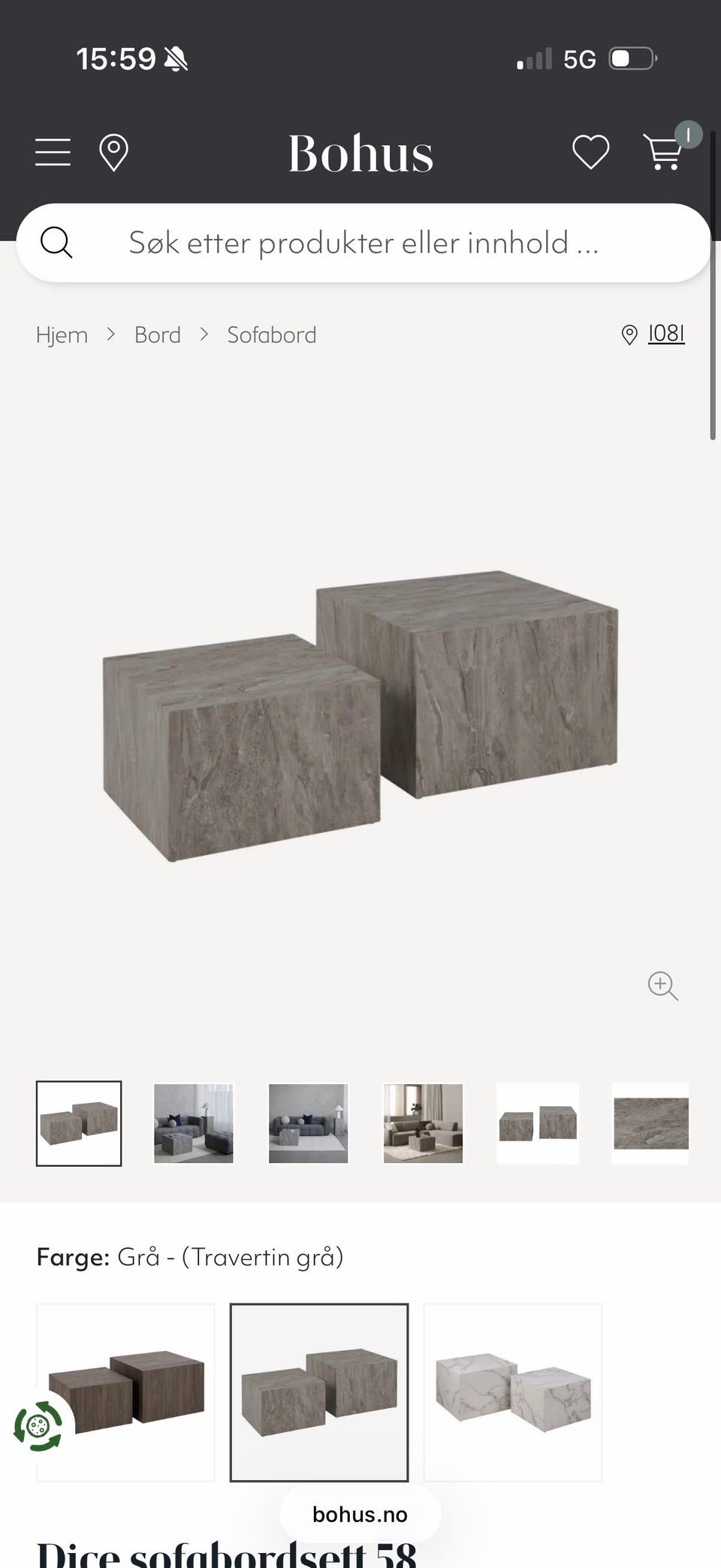Tap the product search field
721x1568 pixels.
click(x=364, y=243)
